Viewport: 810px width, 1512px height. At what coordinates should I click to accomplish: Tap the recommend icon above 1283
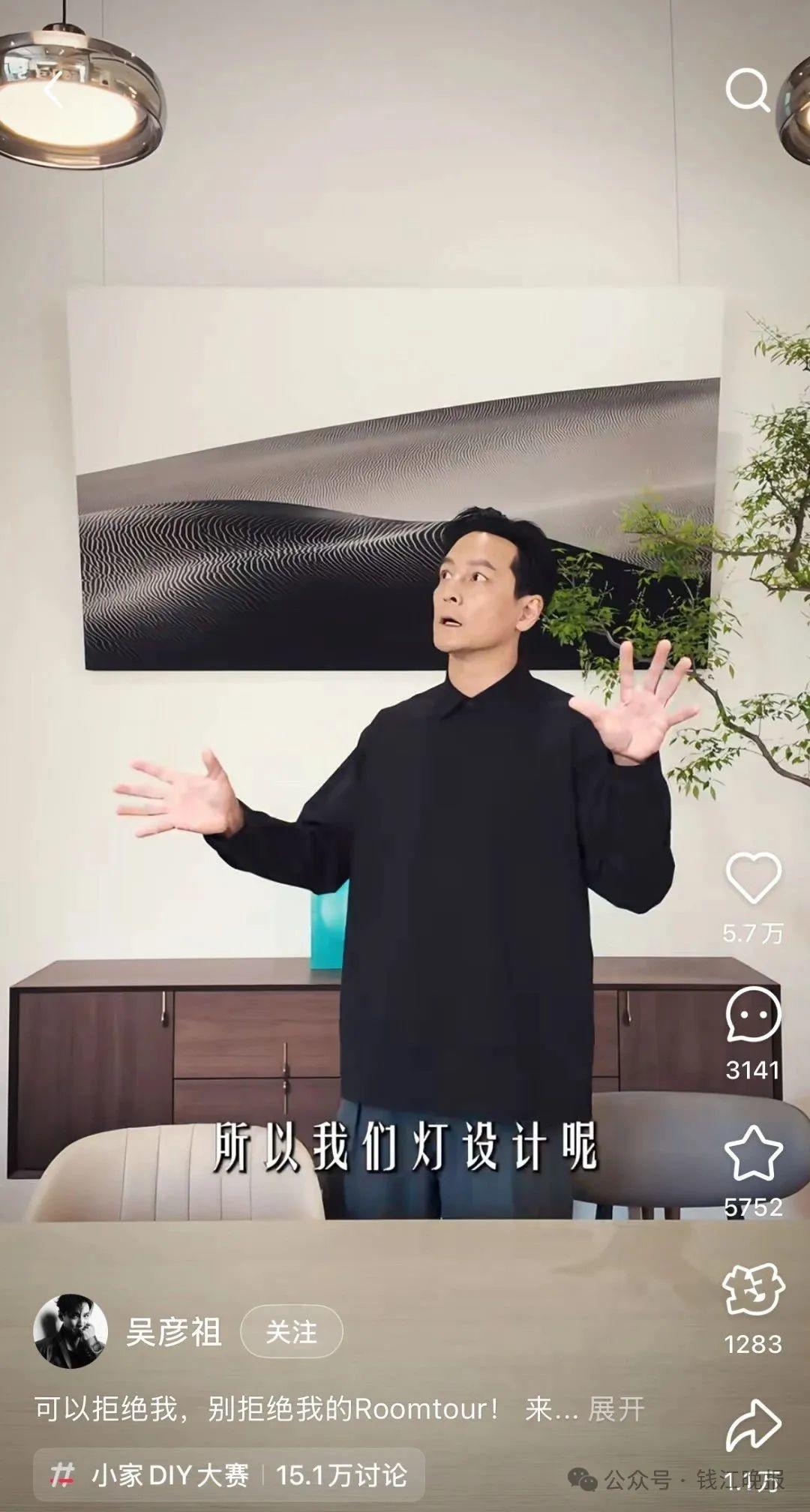[x=753, y=1290]
